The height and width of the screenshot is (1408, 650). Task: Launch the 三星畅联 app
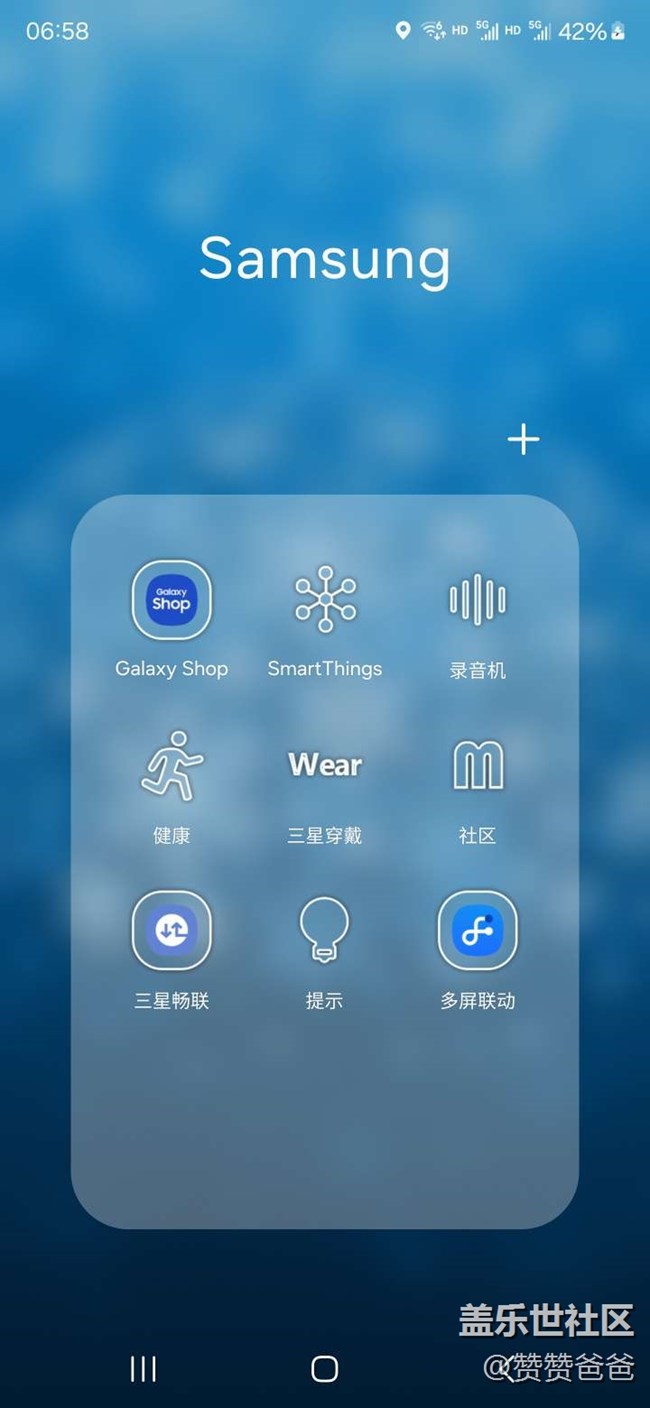click(x=171, y=931)
